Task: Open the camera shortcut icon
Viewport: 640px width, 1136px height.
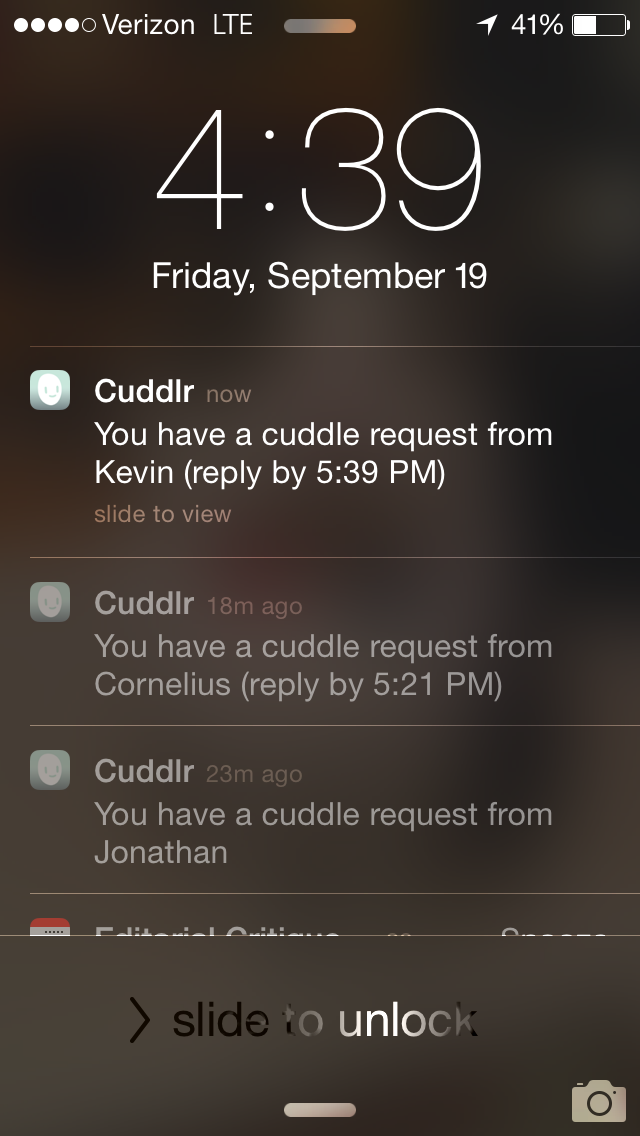Action: click(x=599, y=1100)
